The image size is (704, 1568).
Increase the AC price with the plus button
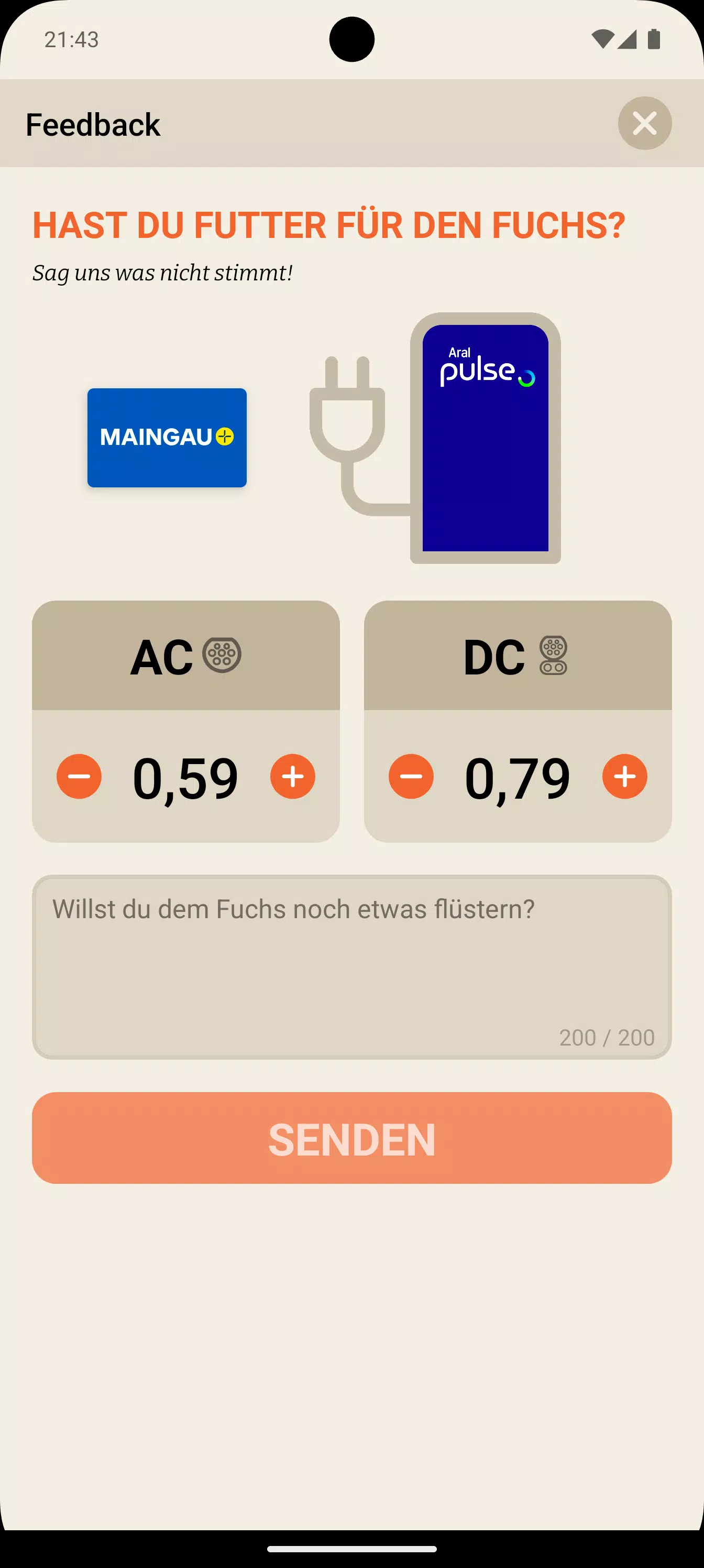point(293,776)
